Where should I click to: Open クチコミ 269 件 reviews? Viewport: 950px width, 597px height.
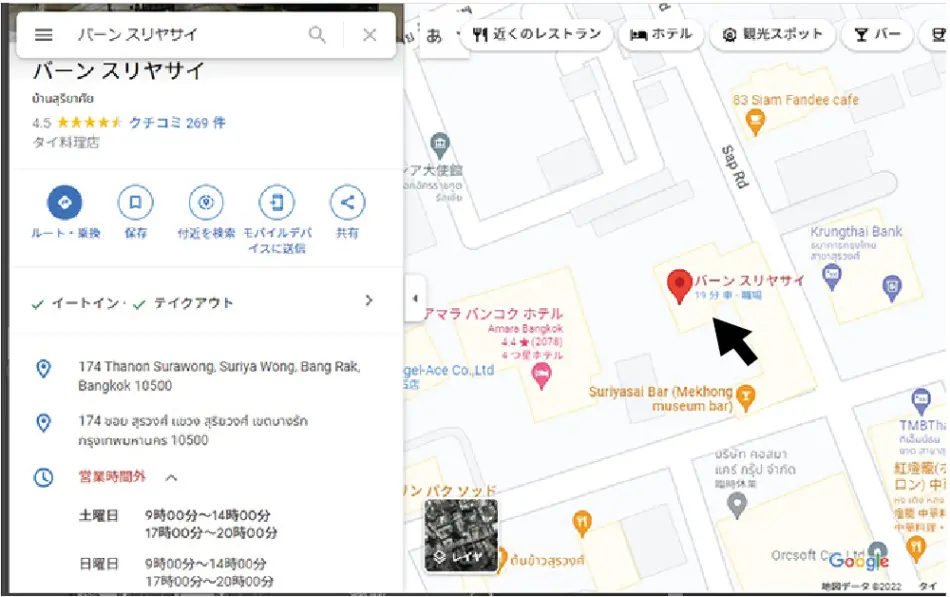[177, 123]
